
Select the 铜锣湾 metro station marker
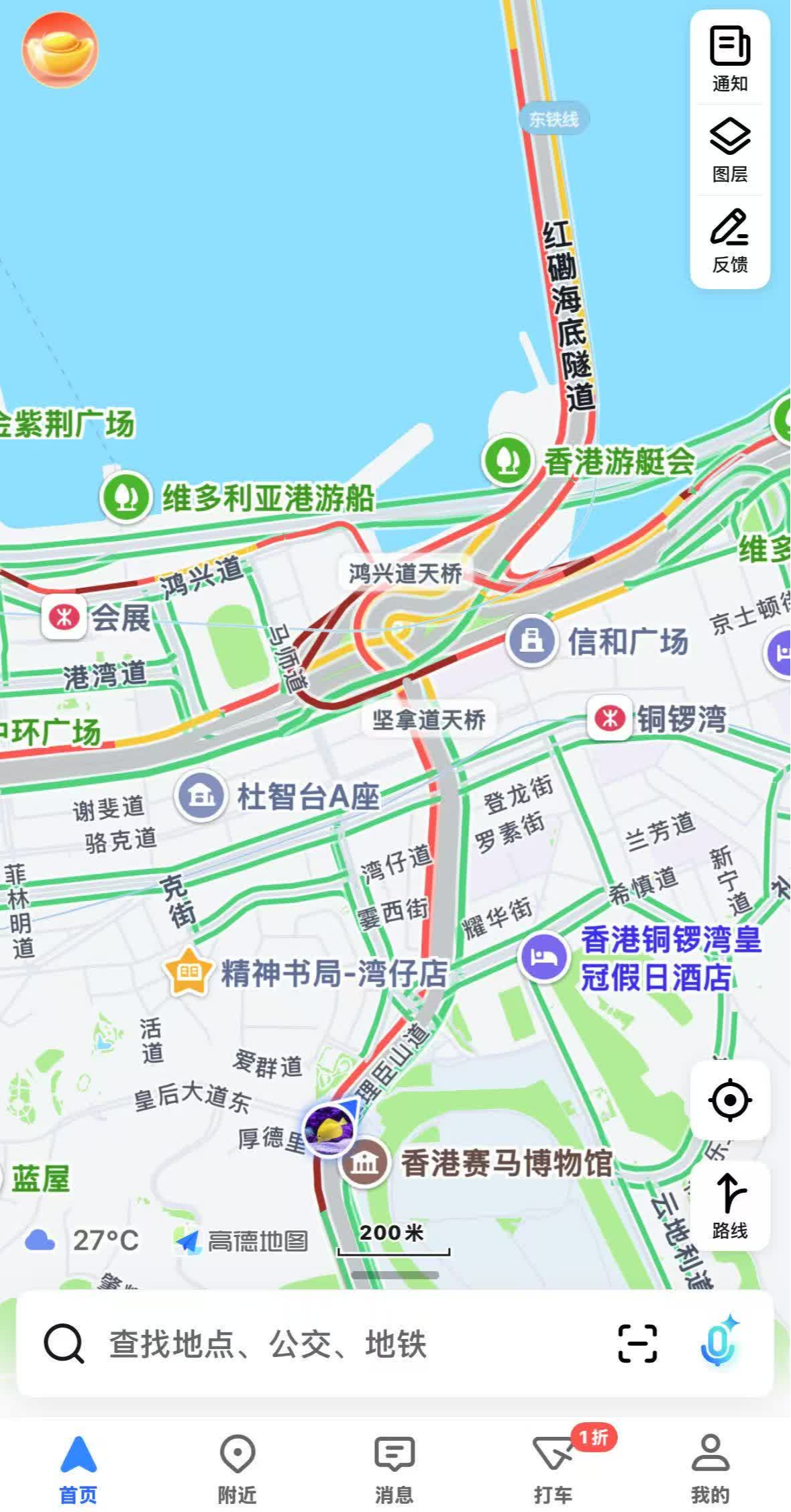click(609, 718)
